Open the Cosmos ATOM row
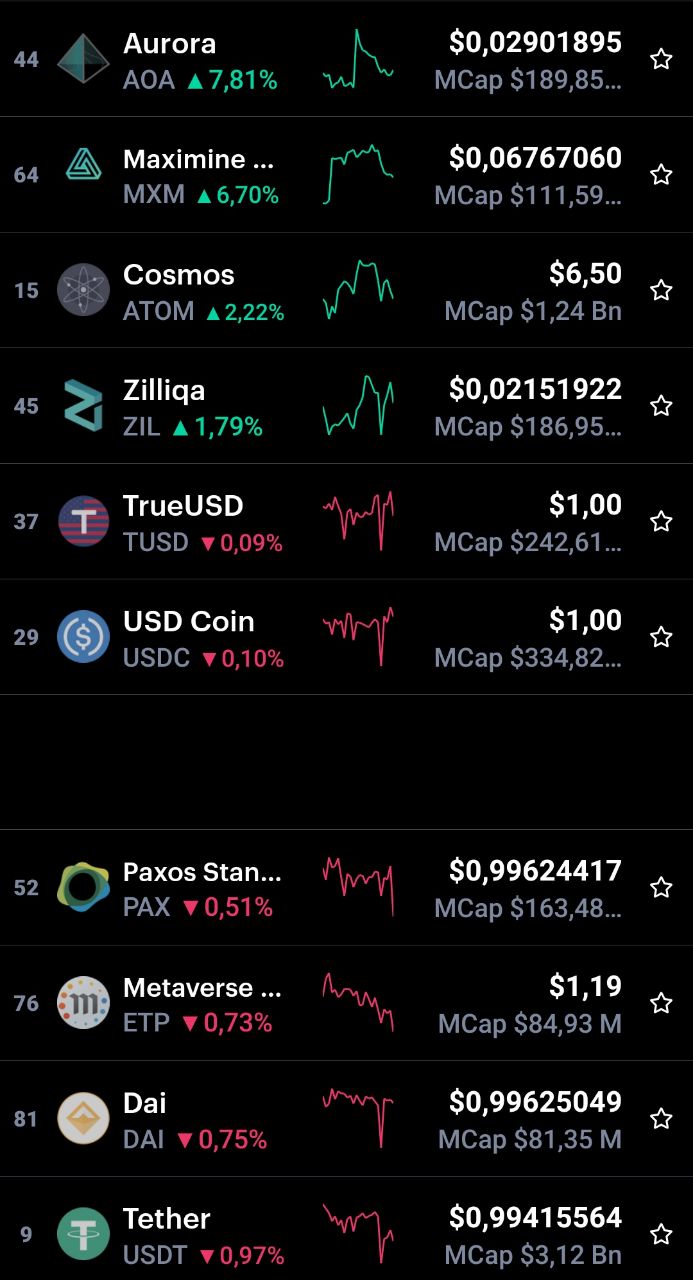Screen dimensions: 693x1280 (x=346, y=290)
